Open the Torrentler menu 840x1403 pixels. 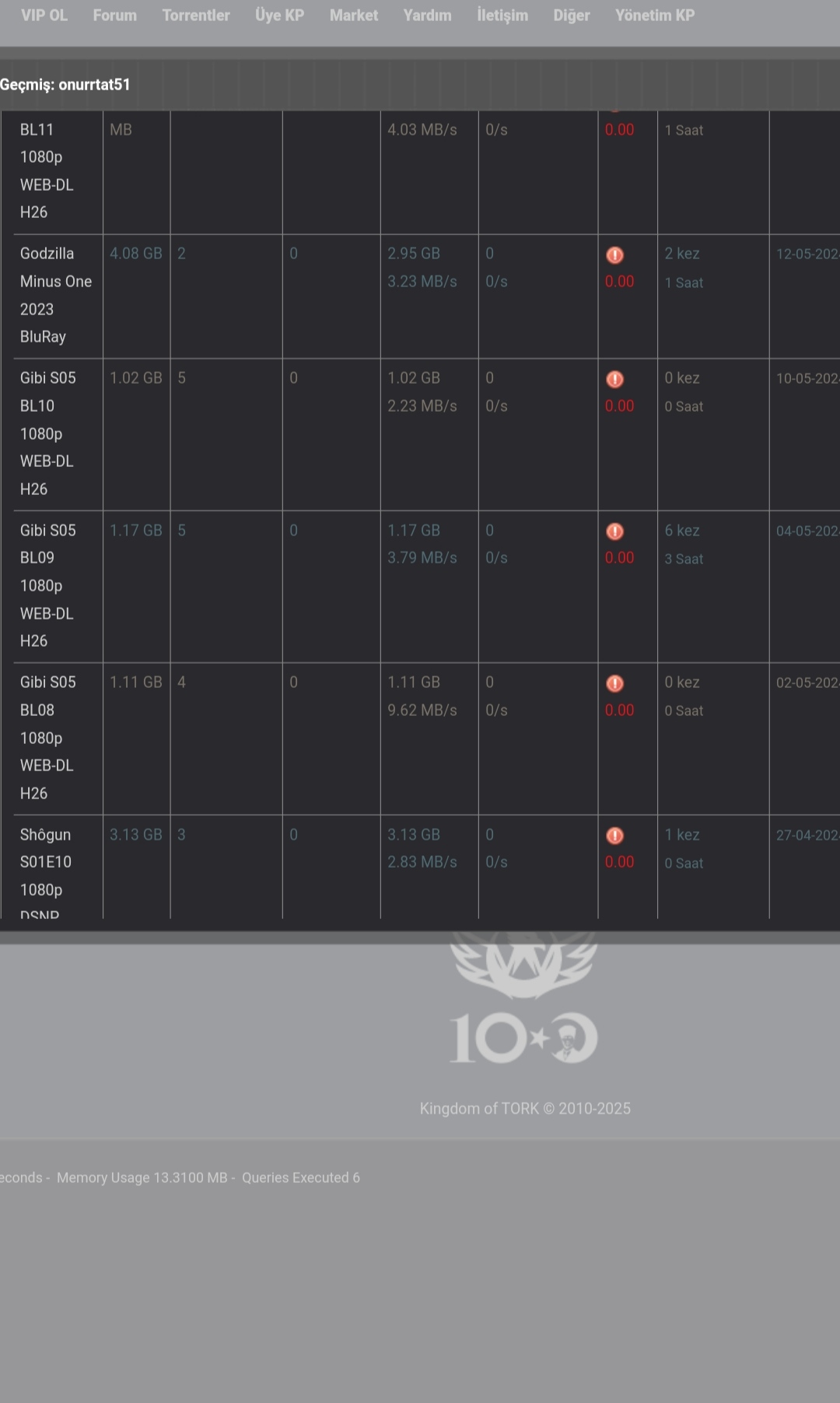point(196,16)
